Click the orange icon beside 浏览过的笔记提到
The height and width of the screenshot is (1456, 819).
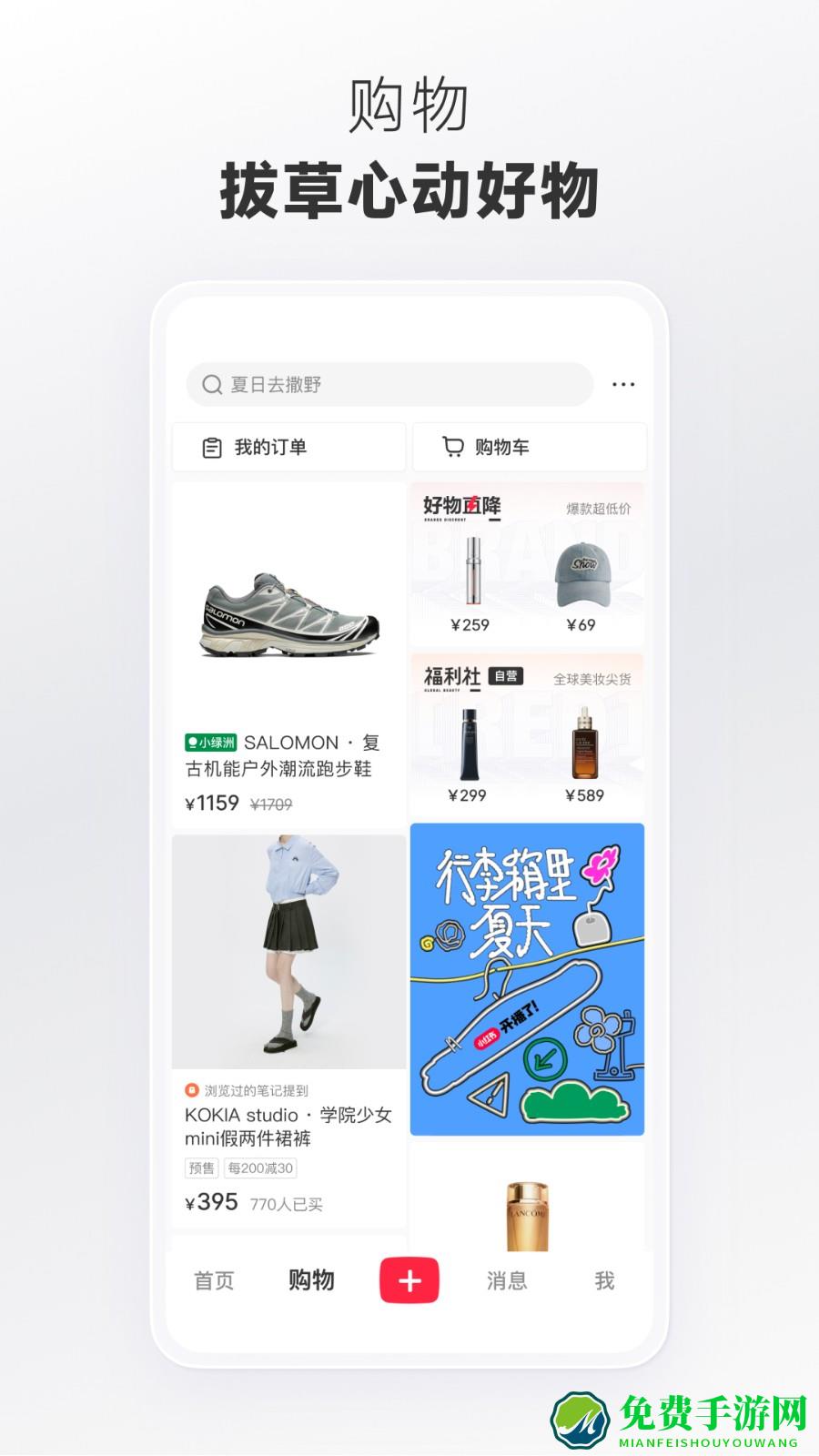pyautogui.click(x=192, y=1088)
